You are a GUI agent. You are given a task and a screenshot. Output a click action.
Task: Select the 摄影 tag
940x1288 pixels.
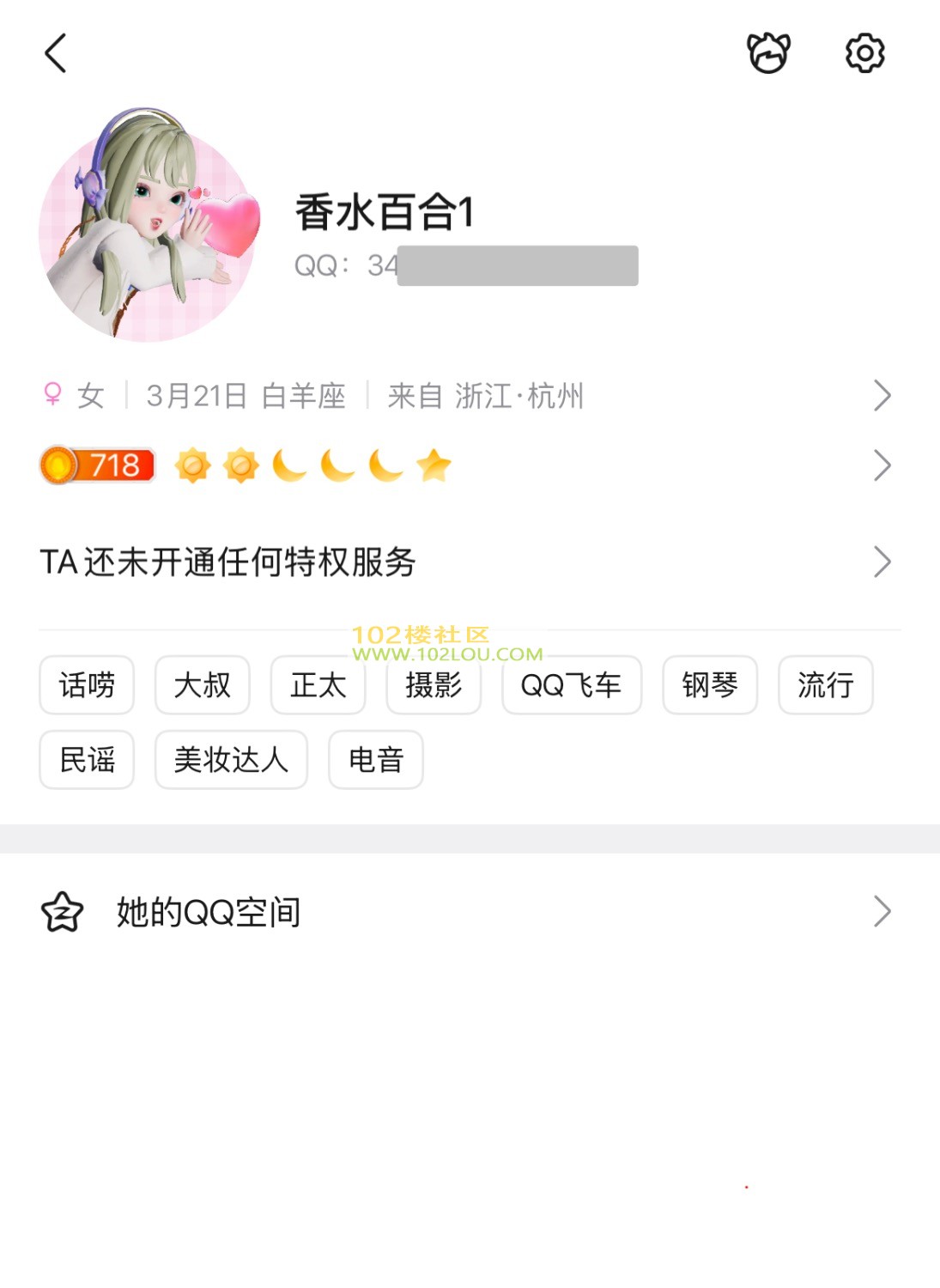(434, 685)
